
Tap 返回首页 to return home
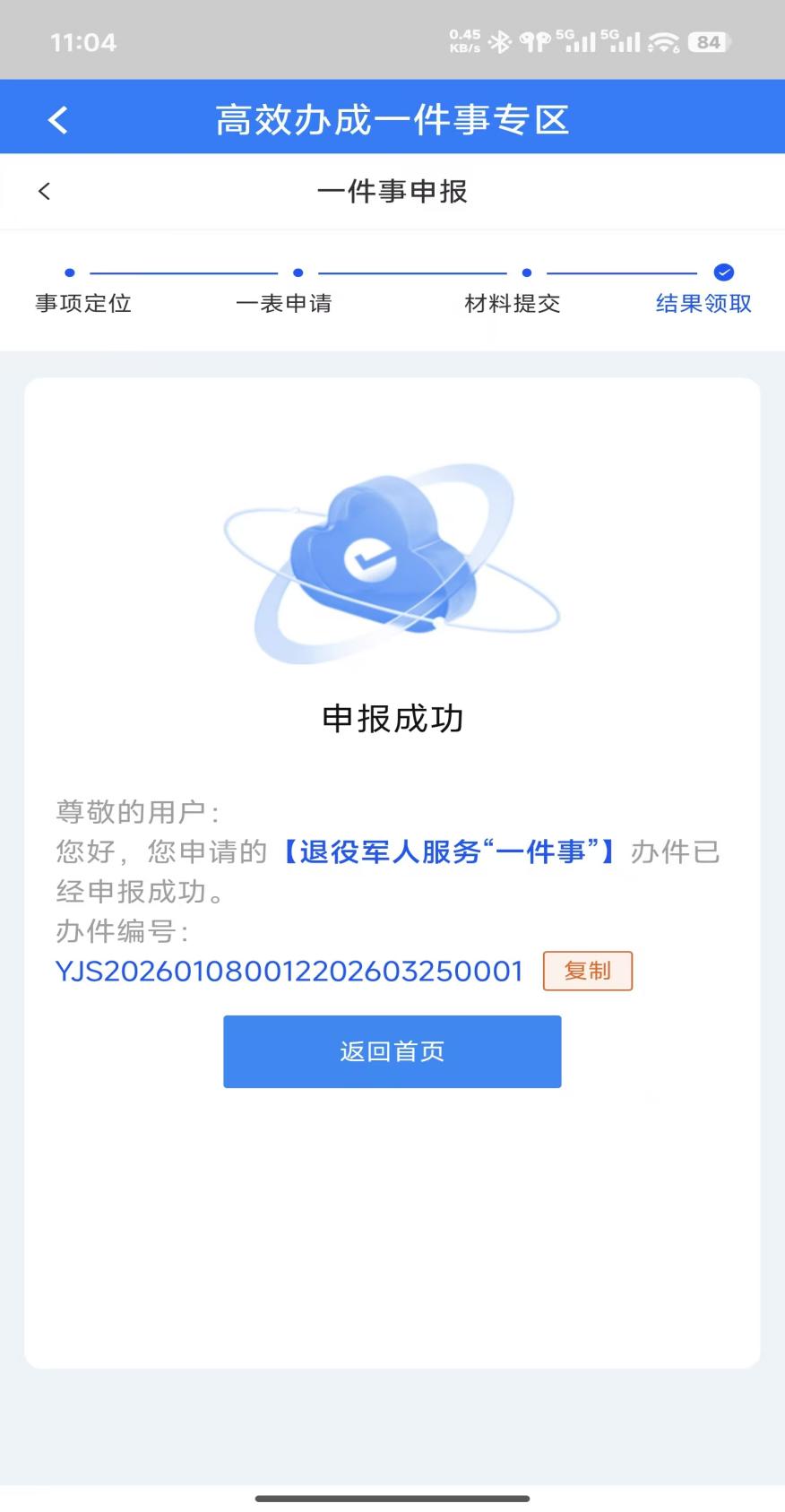392,1051
